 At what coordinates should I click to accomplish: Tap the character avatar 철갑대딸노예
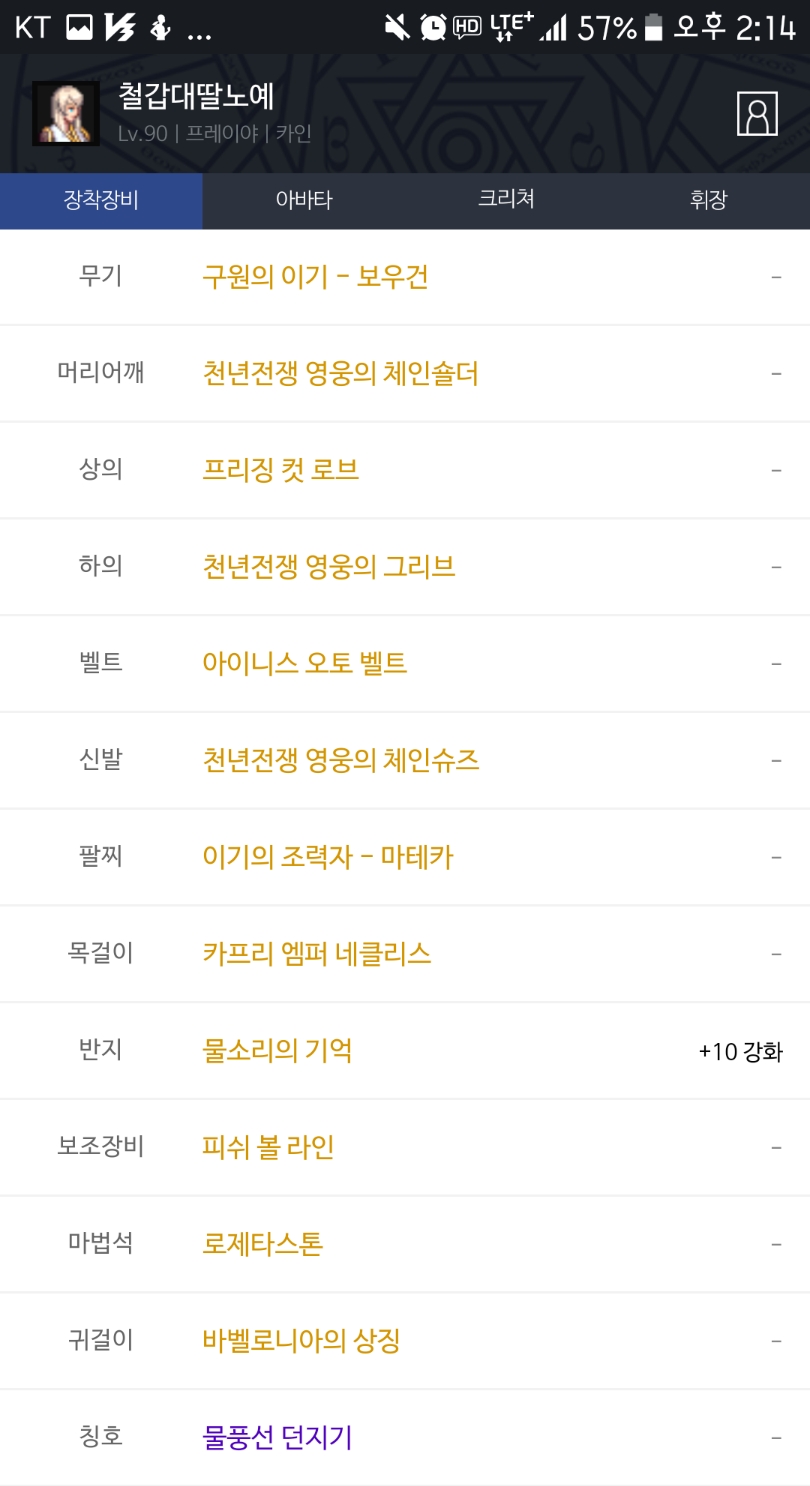point(66,114)
